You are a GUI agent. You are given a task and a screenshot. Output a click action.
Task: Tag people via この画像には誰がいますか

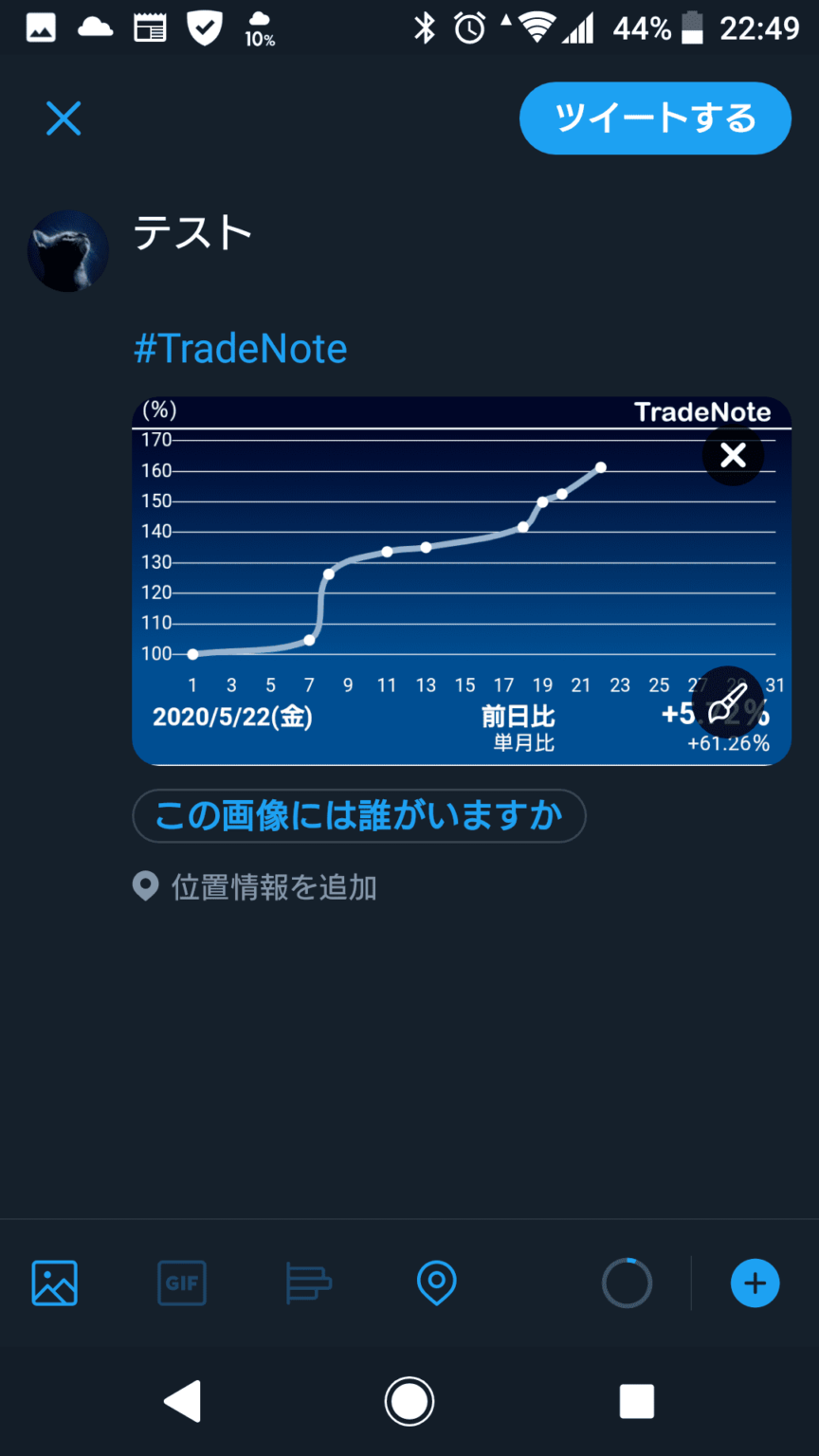pos(359,815)
